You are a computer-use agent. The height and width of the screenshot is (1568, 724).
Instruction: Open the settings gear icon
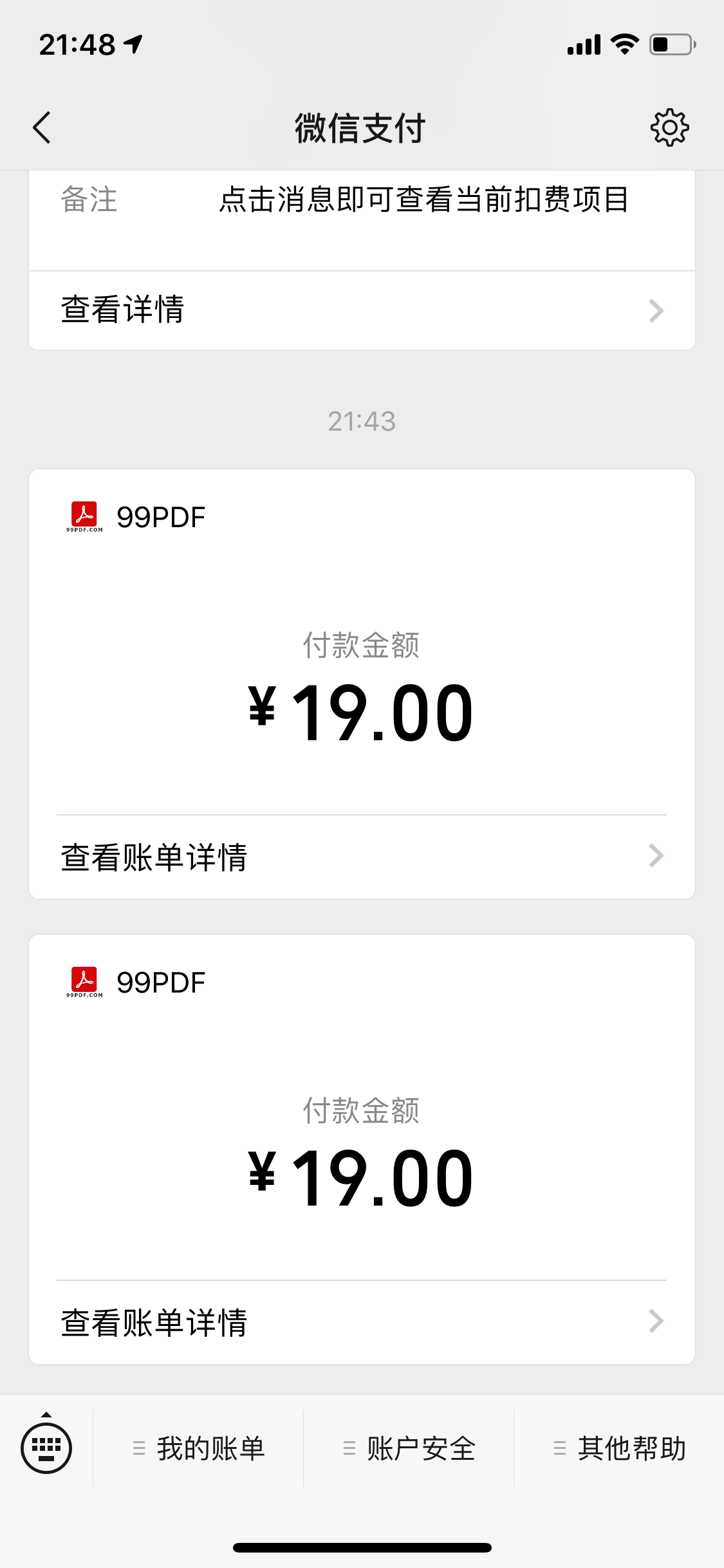click(x=669, y=127)
